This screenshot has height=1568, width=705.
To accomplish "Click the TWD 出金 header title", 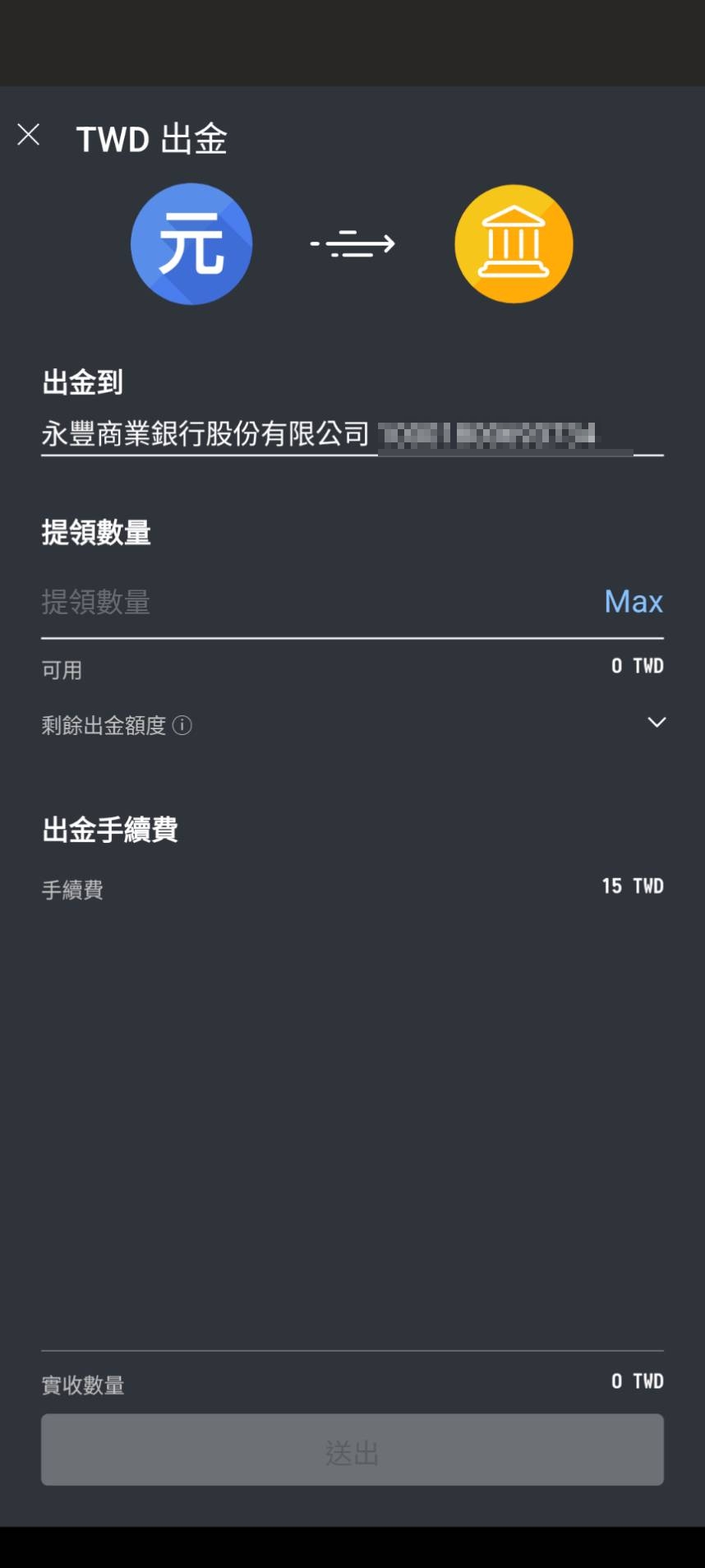I will 150,139.
